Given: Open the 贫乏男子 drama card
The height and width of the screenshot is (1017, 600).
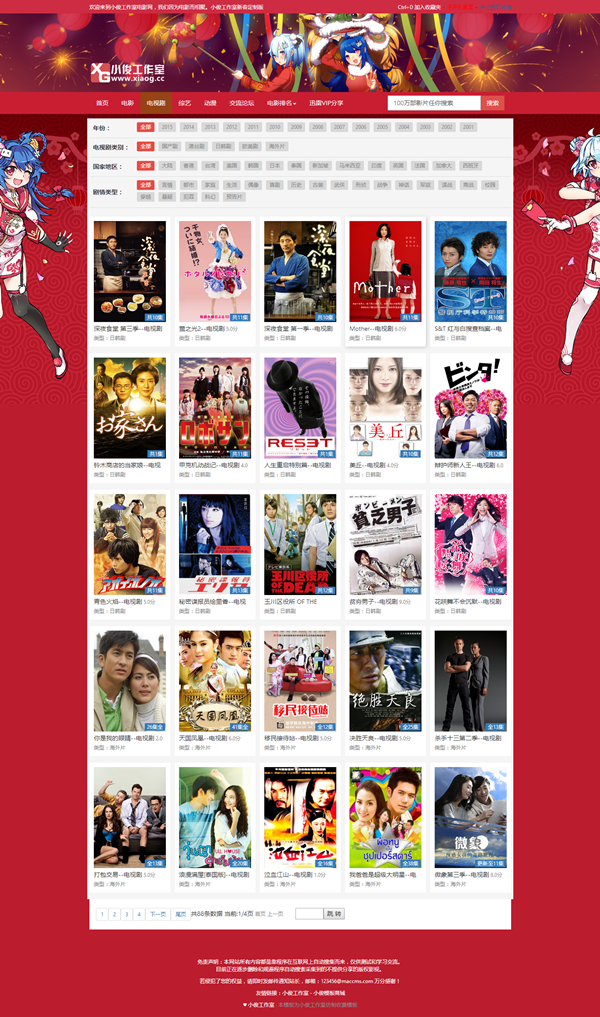Looking at the screenshot, I should click(x=385, y=543).
